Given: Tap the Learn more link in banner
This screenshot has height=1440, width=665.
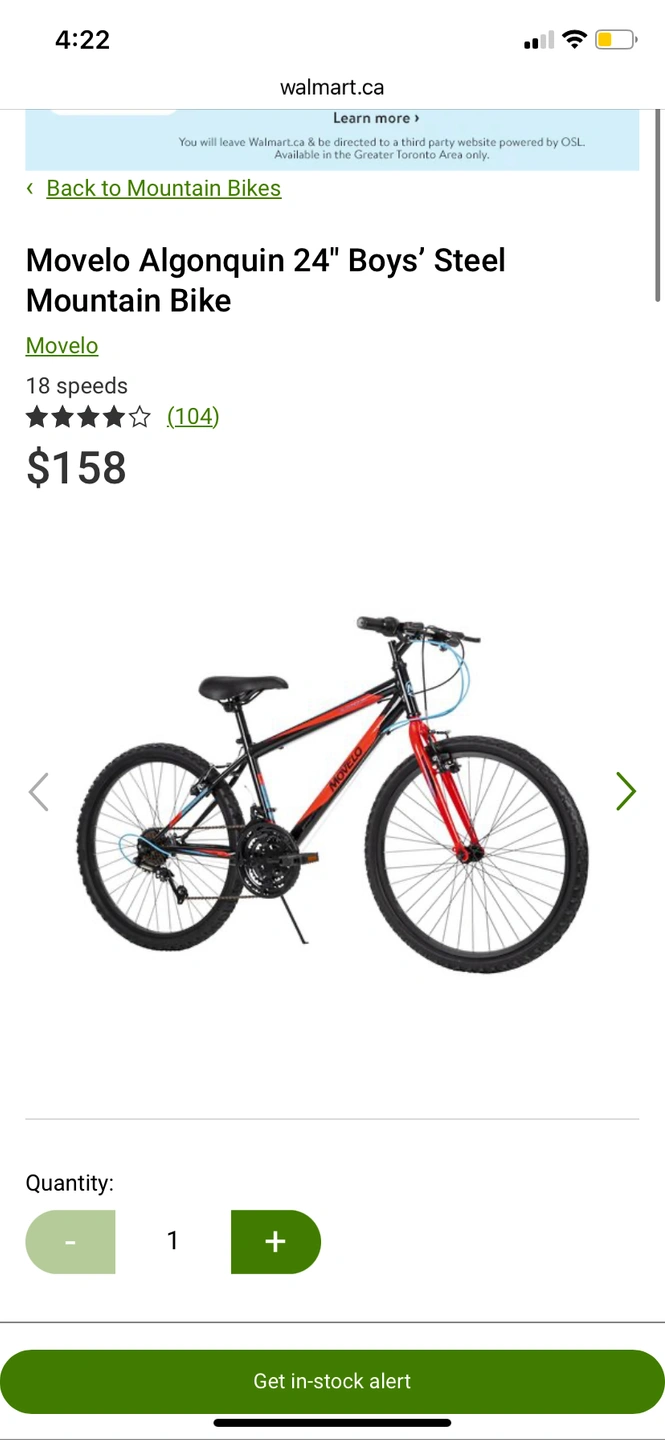Looking at the screenshot, I should pos(376,118).
